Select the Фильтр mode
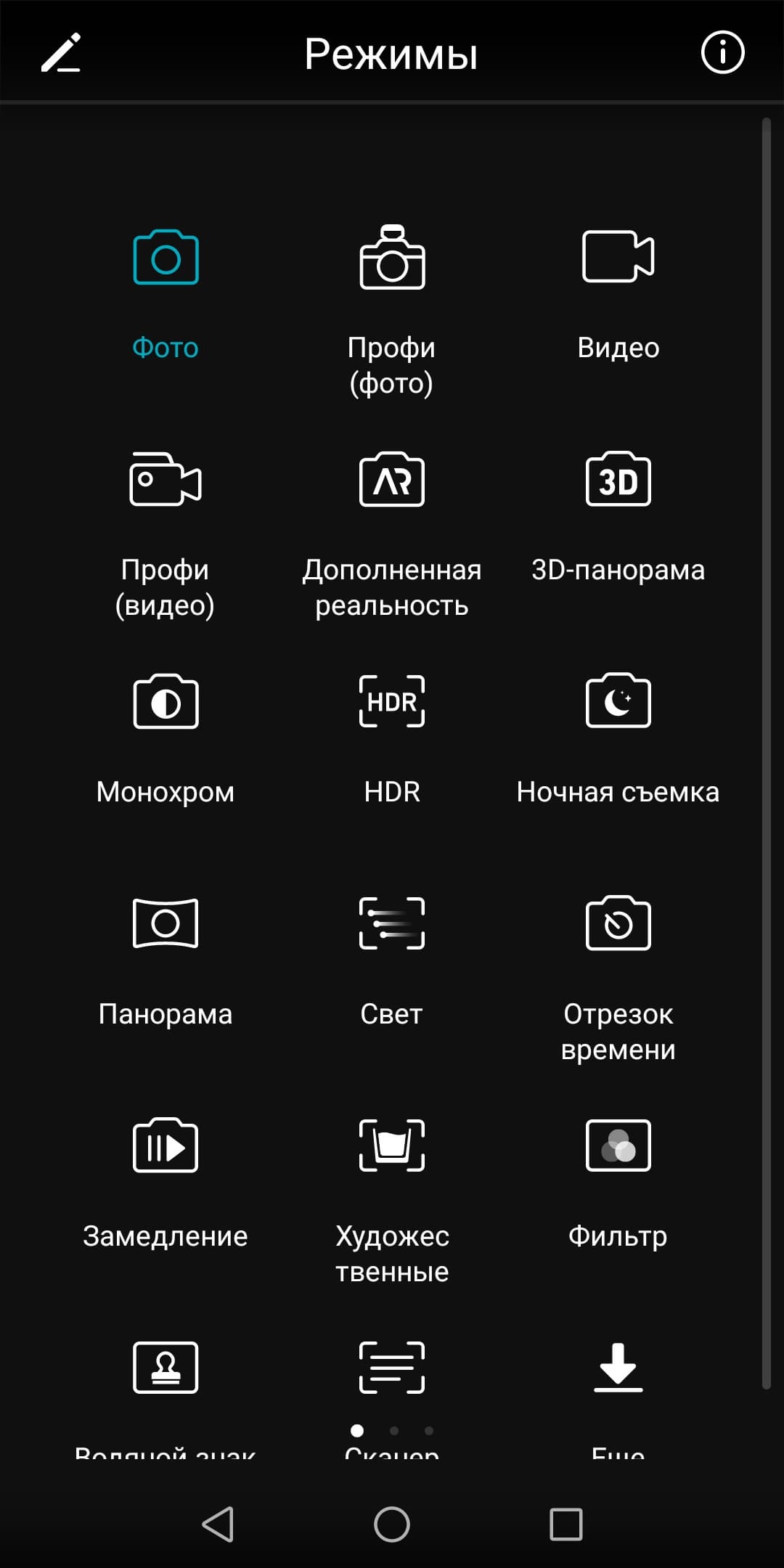This screenshot has width=784, height=1568. coord(618,1147)
